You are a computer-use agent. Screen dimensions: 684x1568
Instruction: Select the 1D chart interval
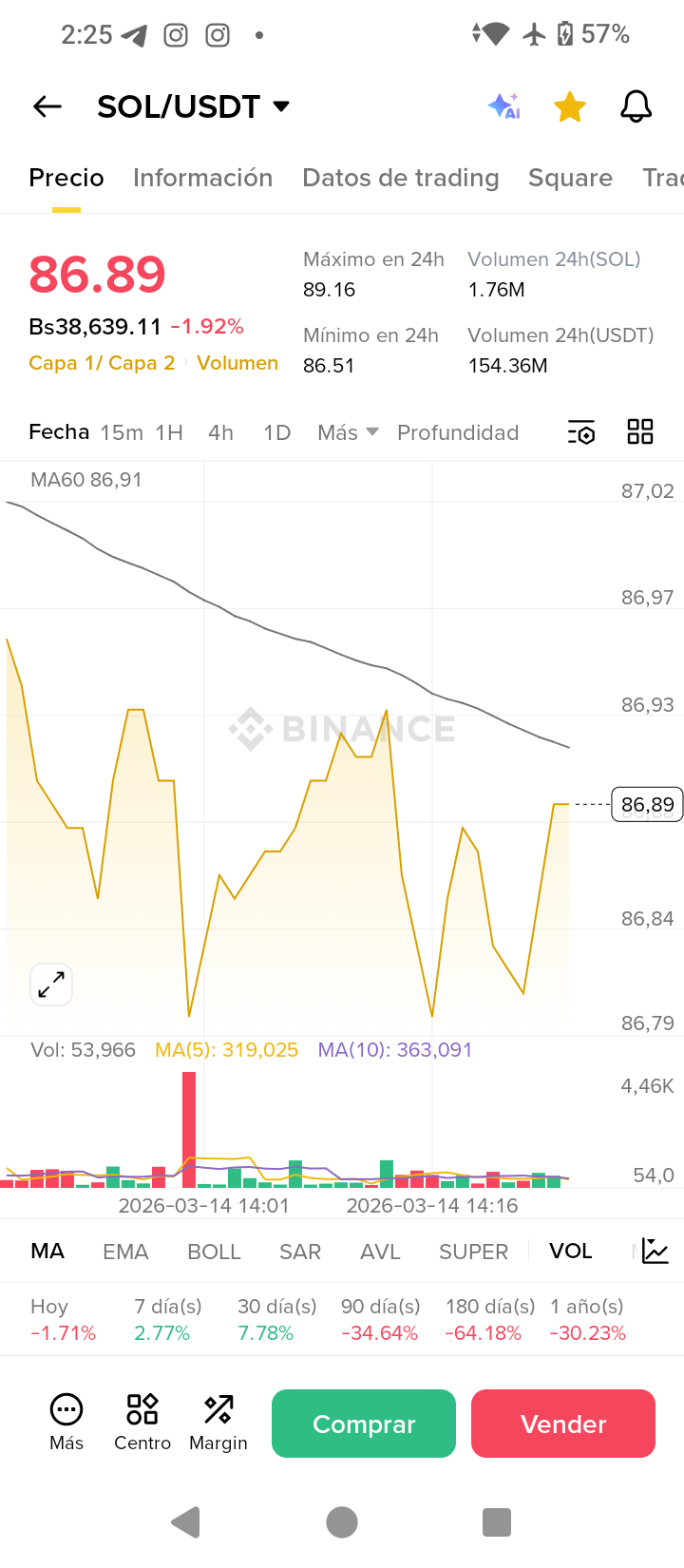click(276, 432)
